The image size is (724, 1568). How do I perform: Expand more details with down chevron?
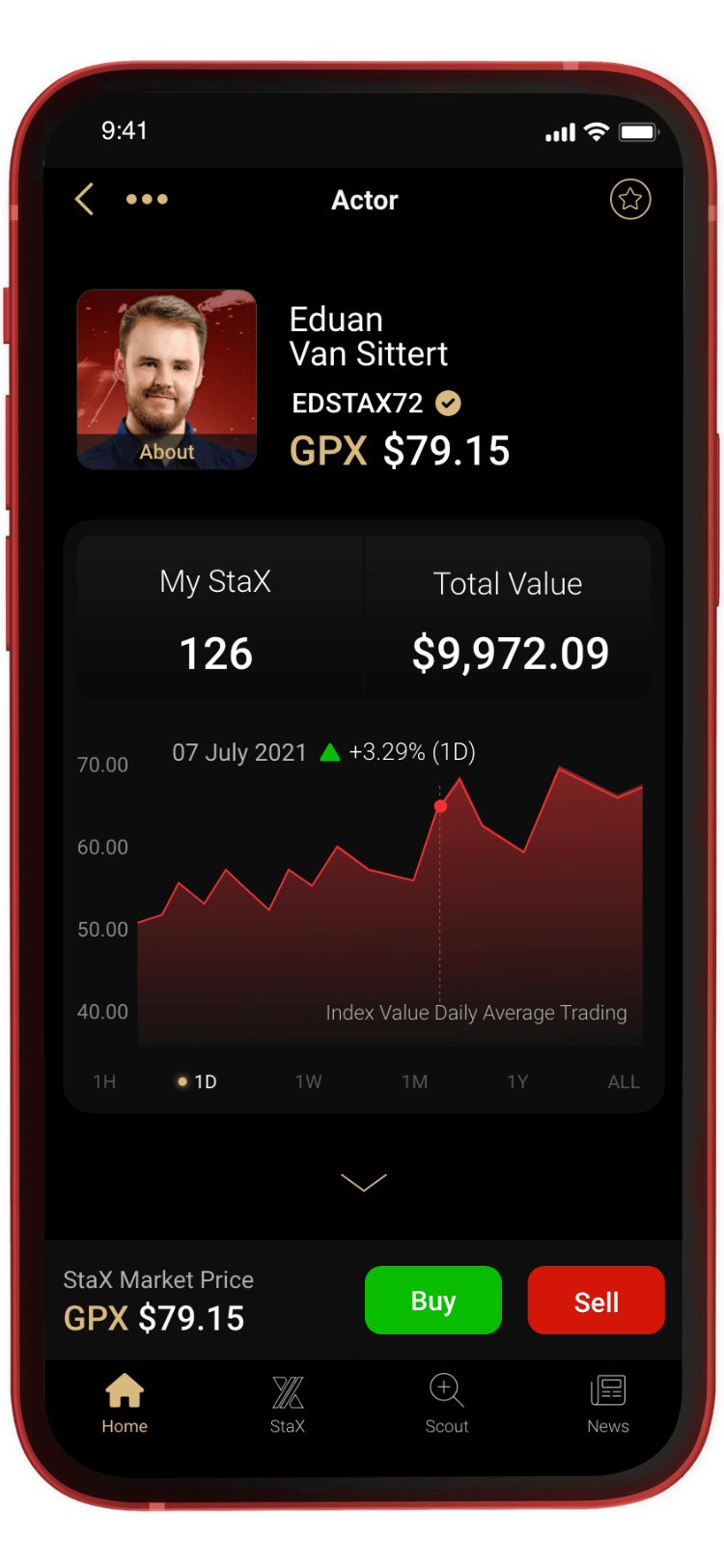[x=364, y=1183]
